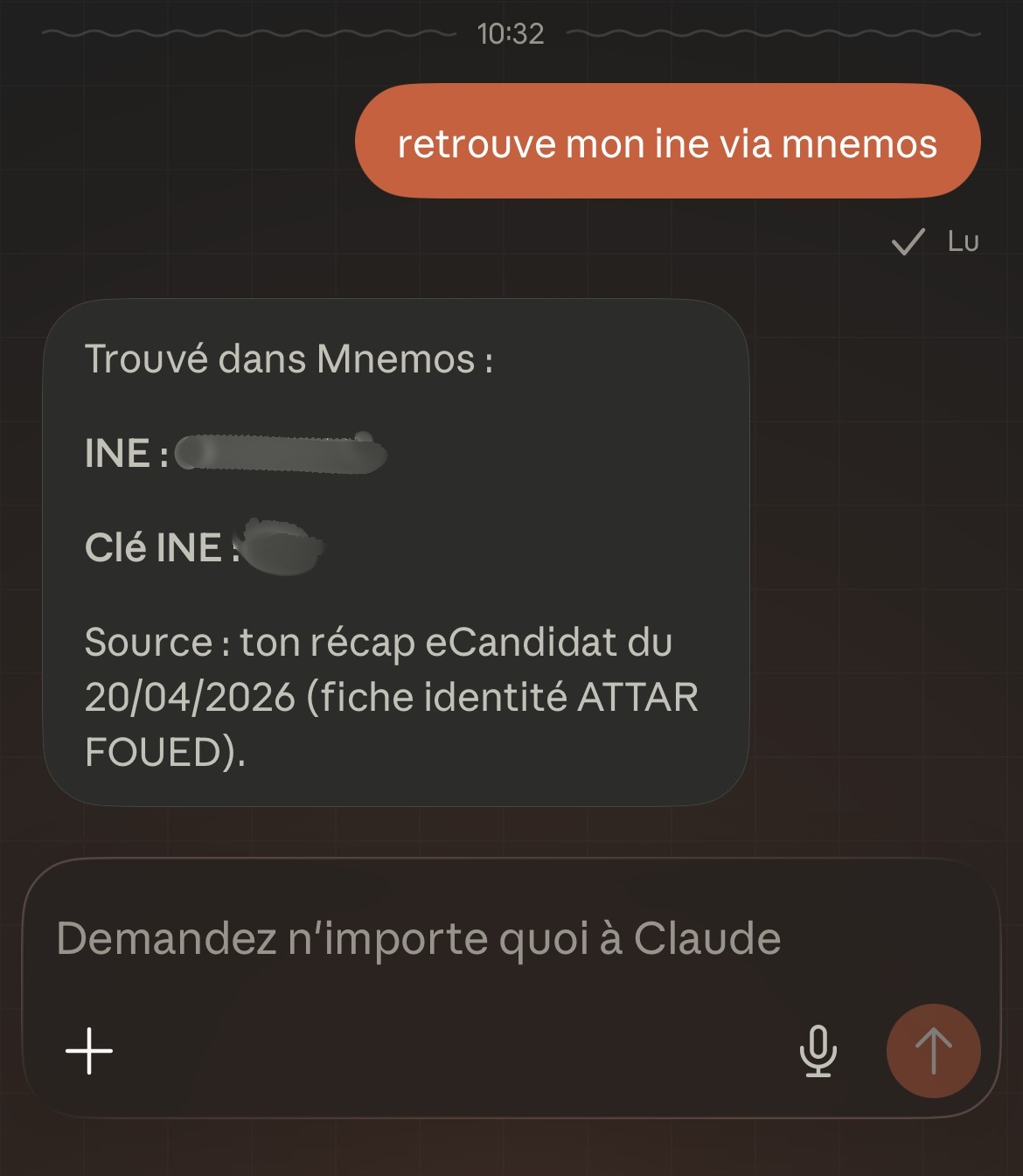This screenshot has height=1176, width=1023.
Task: Select the timestamp 10:32 at the top
Action: 510,35
